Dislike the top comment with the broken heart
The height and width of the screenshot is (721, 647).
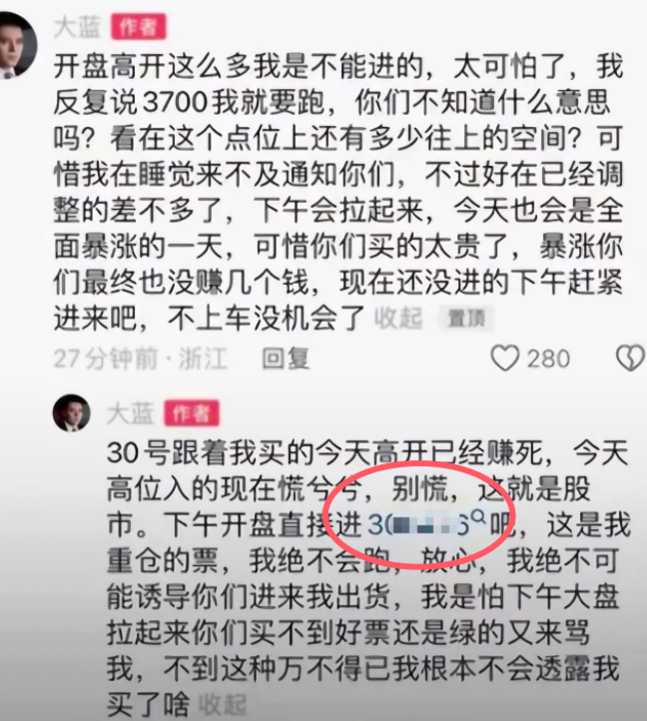[x=629, y=358]
